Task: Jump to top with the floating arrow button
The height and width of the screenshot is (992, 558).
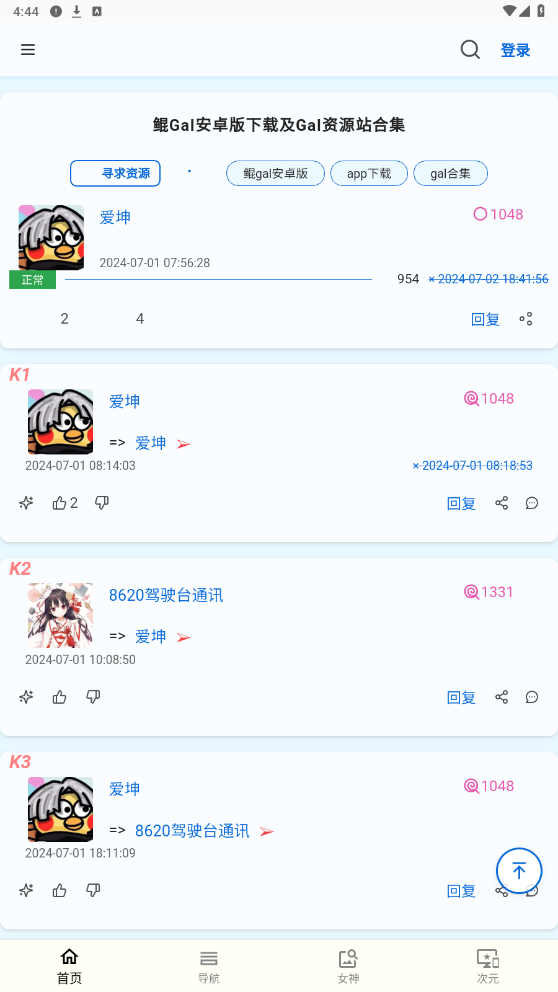Action: point(519,871)
